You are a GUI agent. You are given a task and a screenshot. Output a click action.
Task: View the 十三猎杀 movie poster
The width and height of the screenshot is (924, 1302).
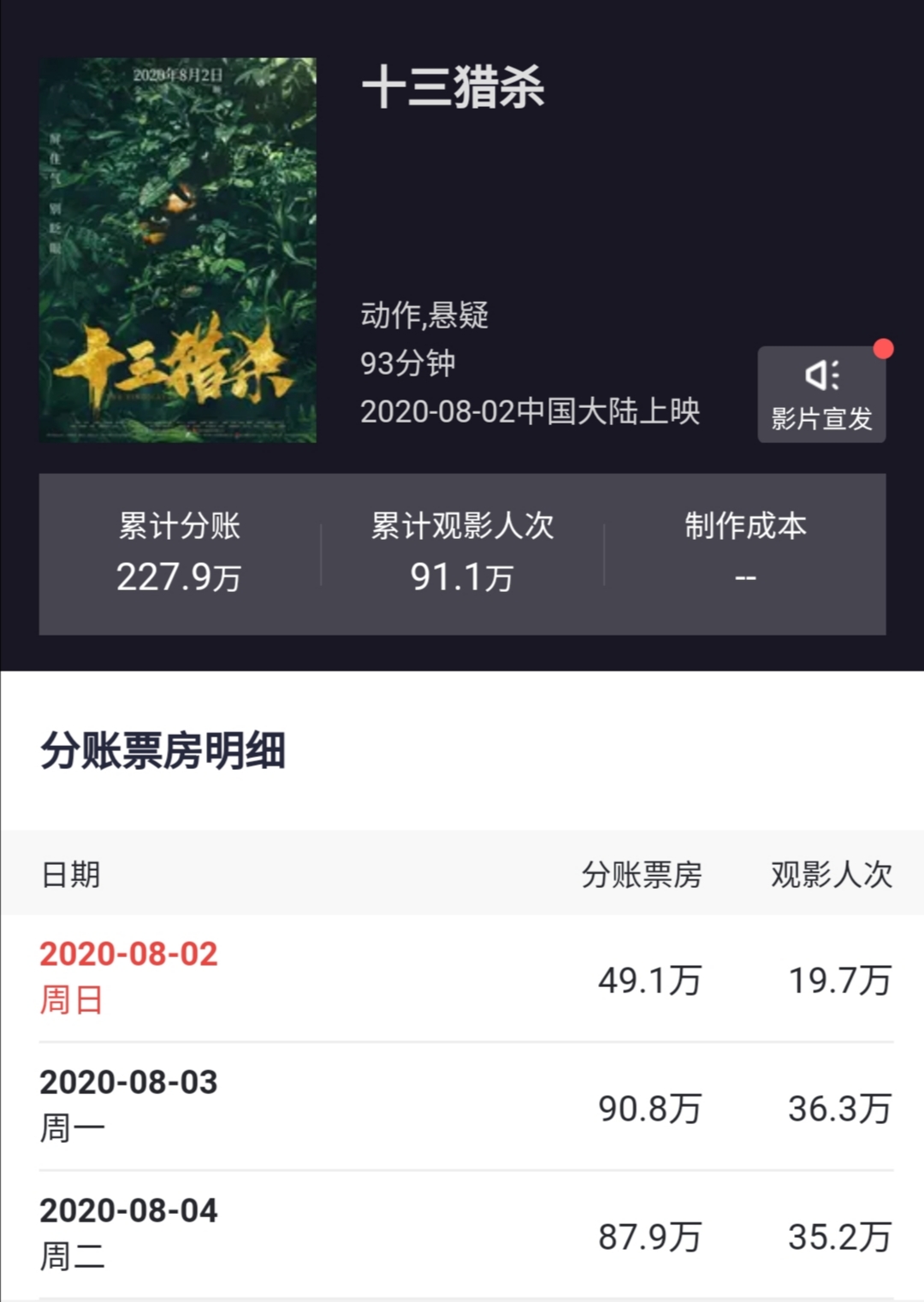[178, 250]
